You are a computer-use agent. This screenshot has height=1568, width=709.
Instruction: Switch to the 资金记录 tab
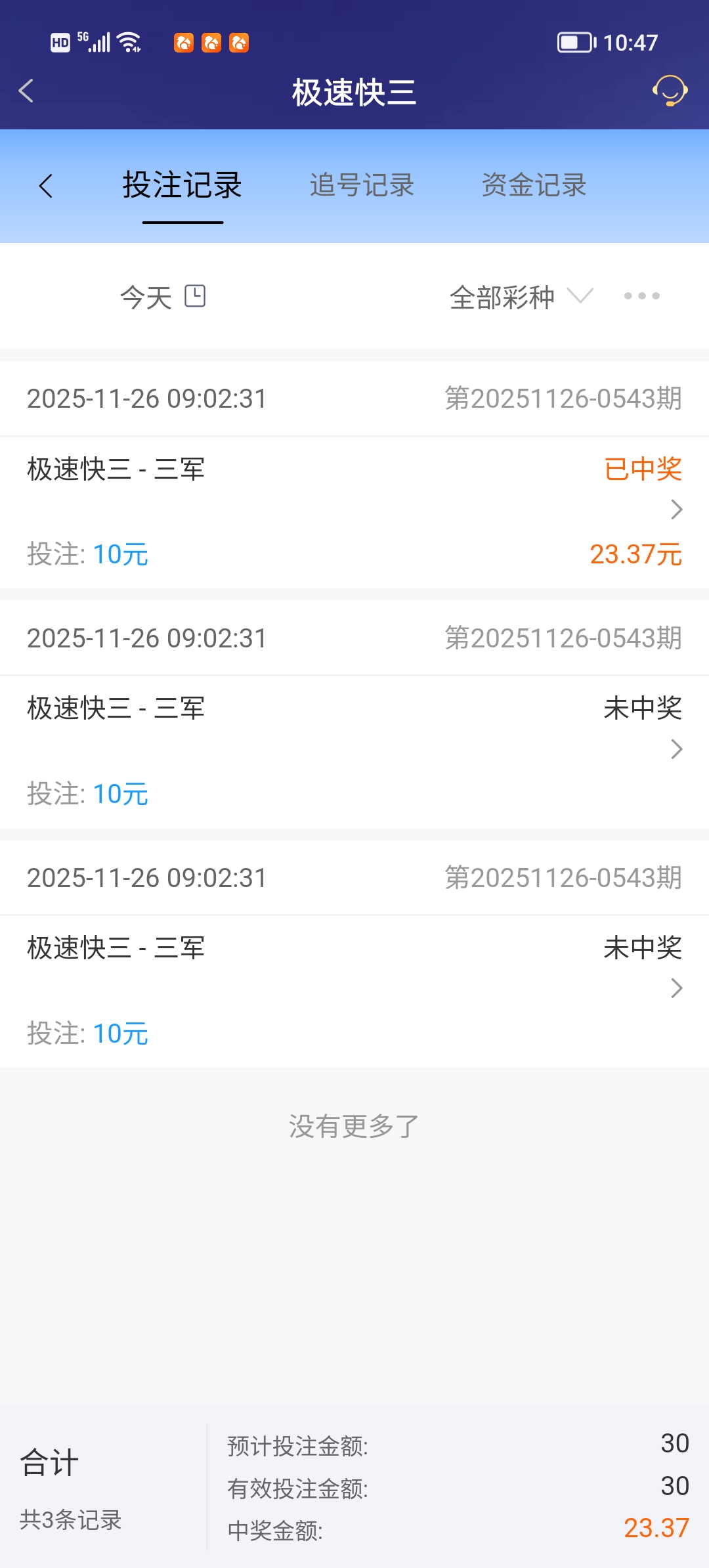[534, 186]
